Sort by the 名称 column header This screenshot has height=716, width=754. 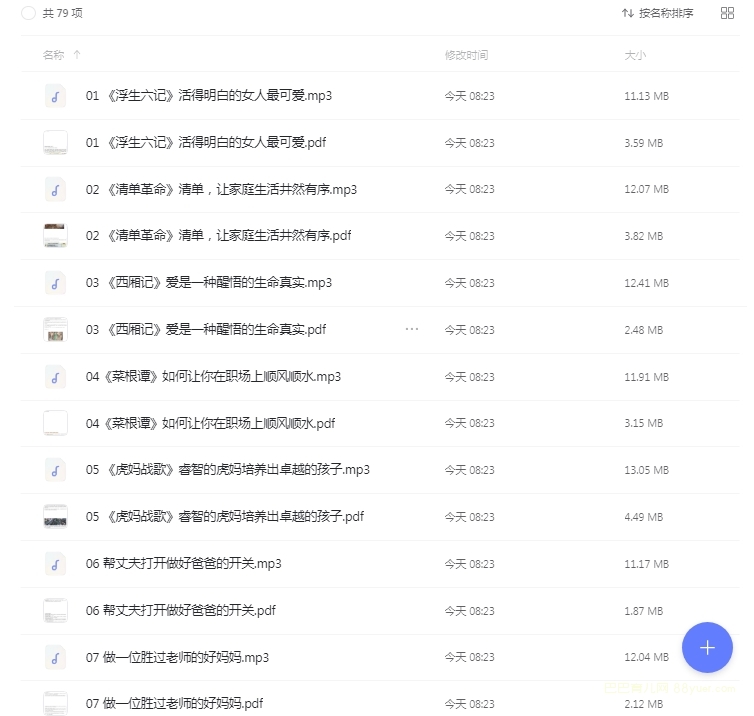coord(54,55)
